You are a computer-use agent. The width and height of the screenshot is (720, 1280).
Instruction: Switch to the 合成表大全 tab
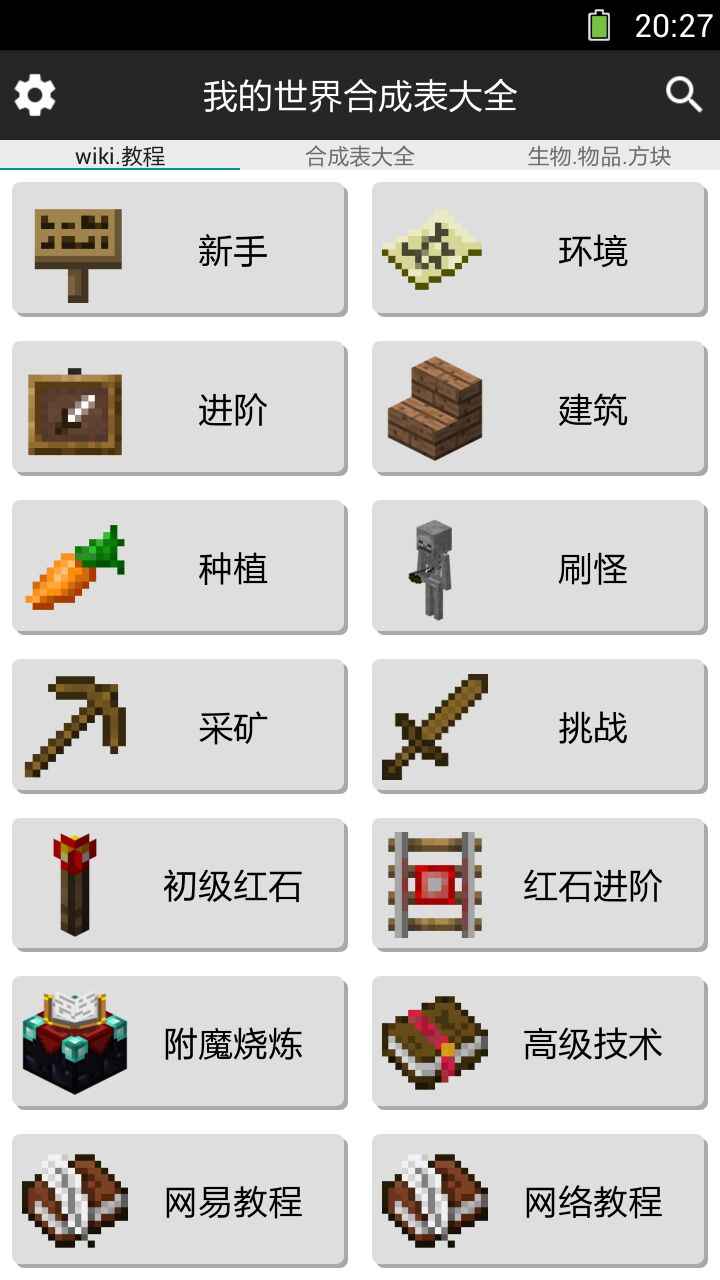360,156
